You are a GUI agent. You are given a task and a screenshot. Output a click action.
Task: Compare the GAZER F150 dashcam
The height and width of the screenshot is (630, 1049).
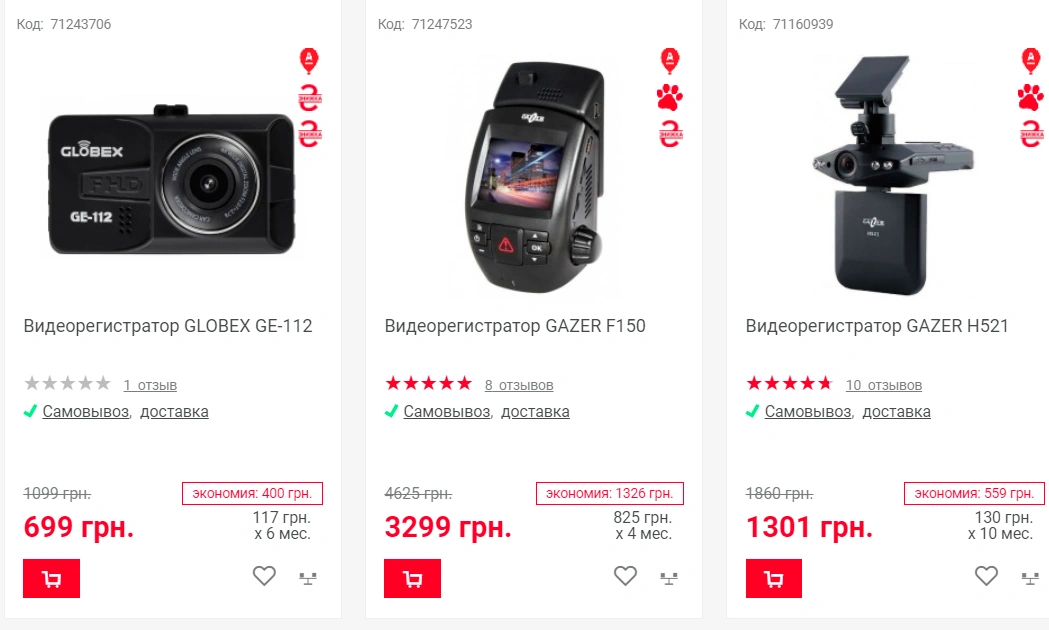click(x=669, y=577)
